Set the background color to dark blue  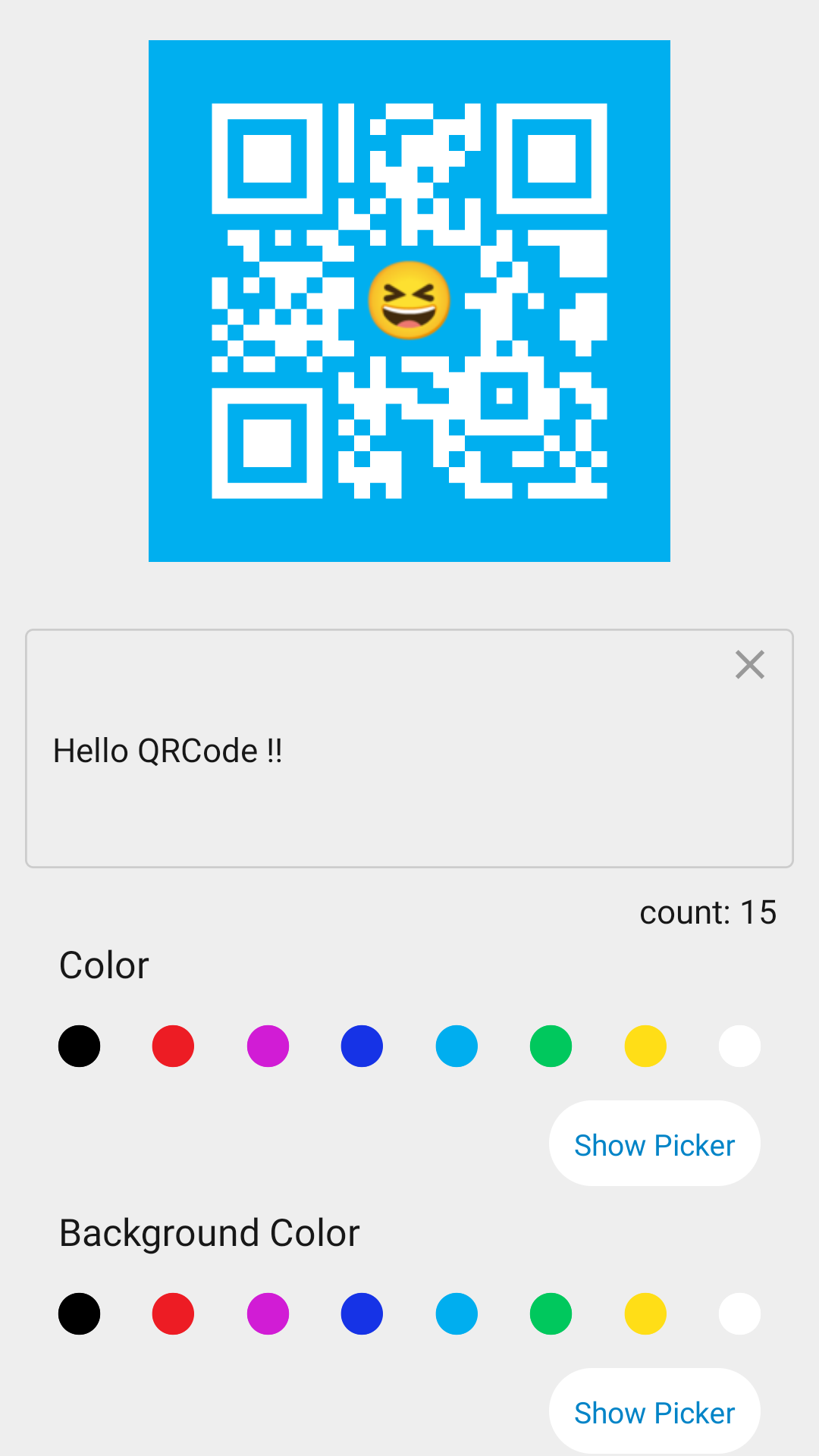362,1313
